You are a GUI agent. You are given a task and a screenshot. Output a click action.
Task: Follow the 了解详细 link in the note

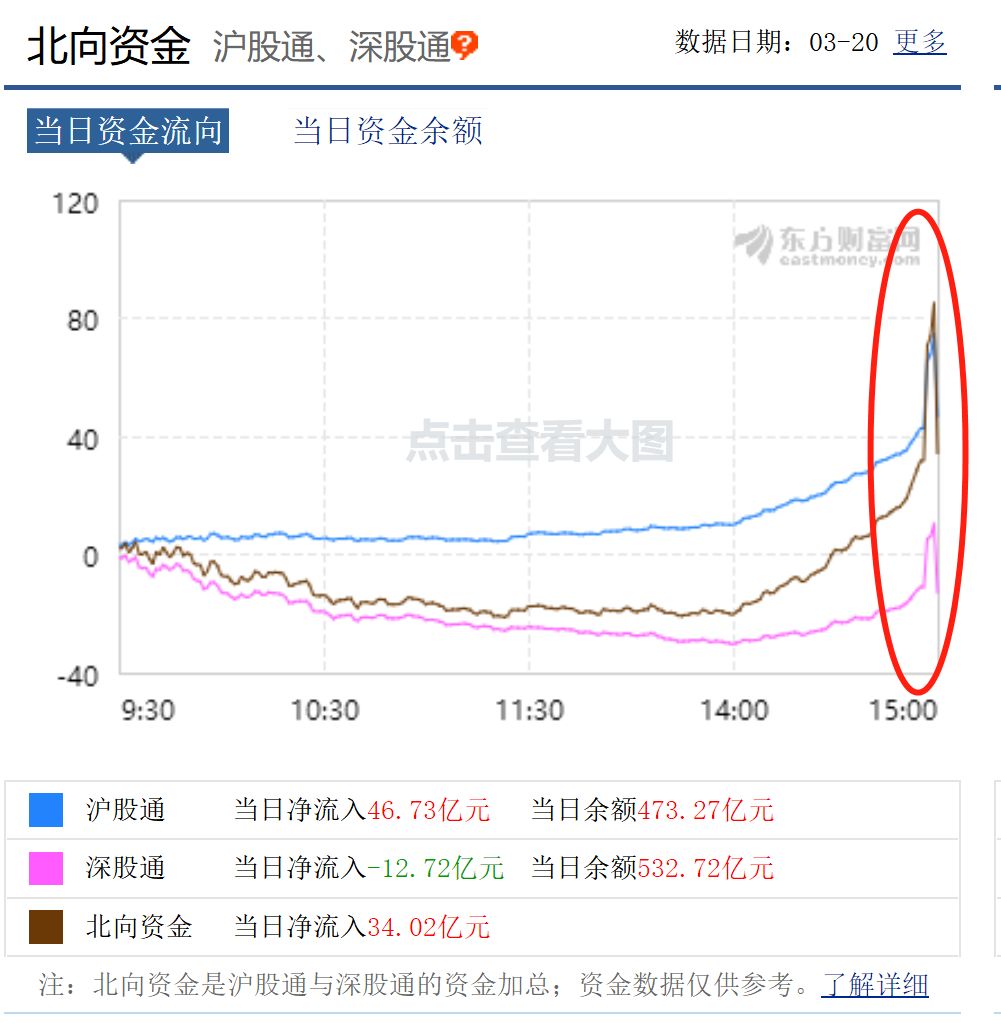(875, 985)
